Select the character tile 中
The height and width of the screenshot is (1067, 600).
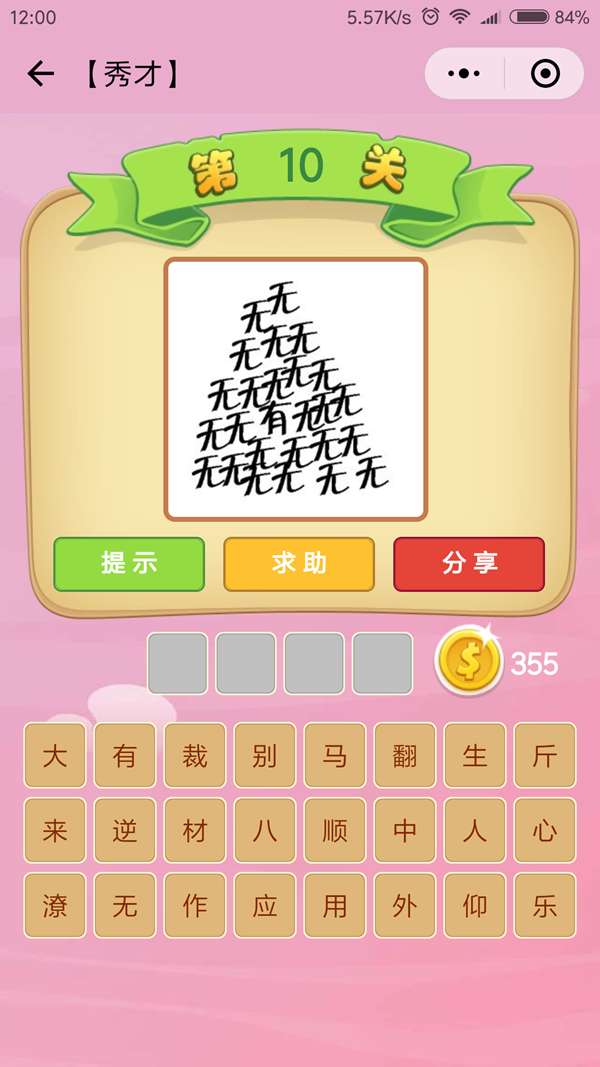point(405,831)
